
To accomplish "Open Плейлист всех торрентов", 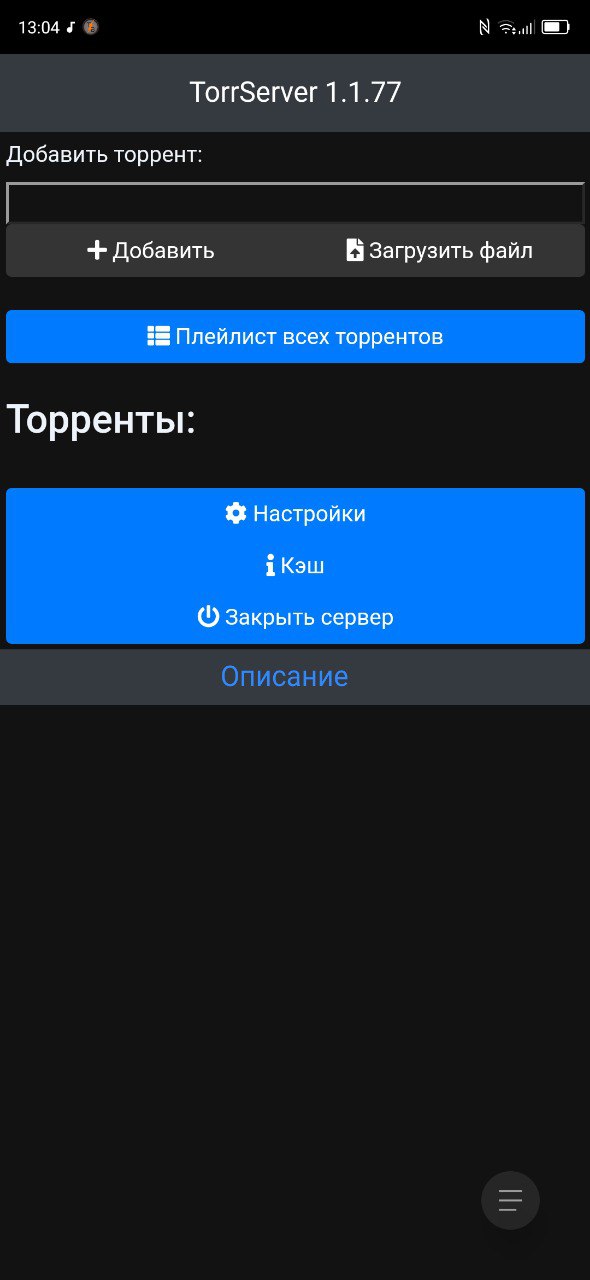I will pos(295,336).
